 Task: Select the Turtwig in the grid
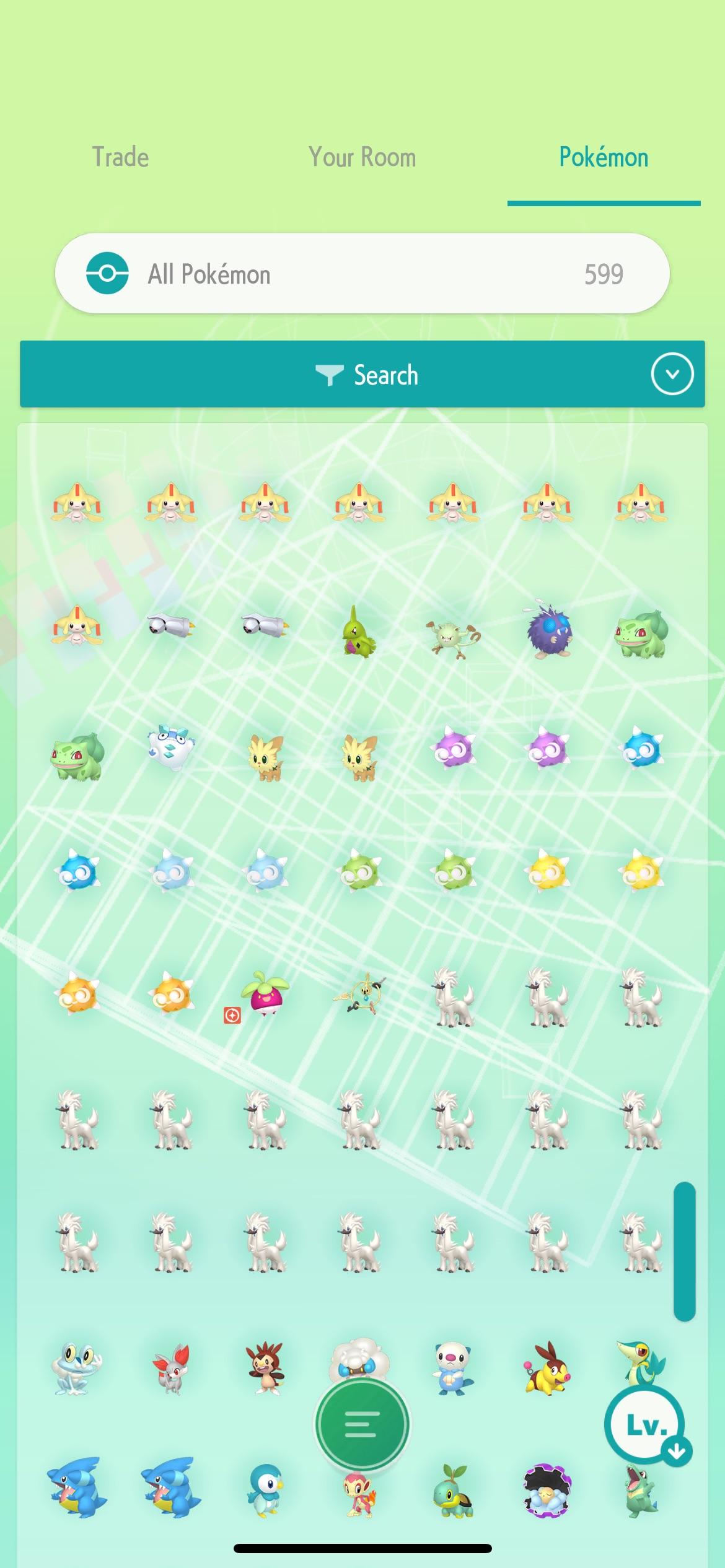(x=454, y=1491)
